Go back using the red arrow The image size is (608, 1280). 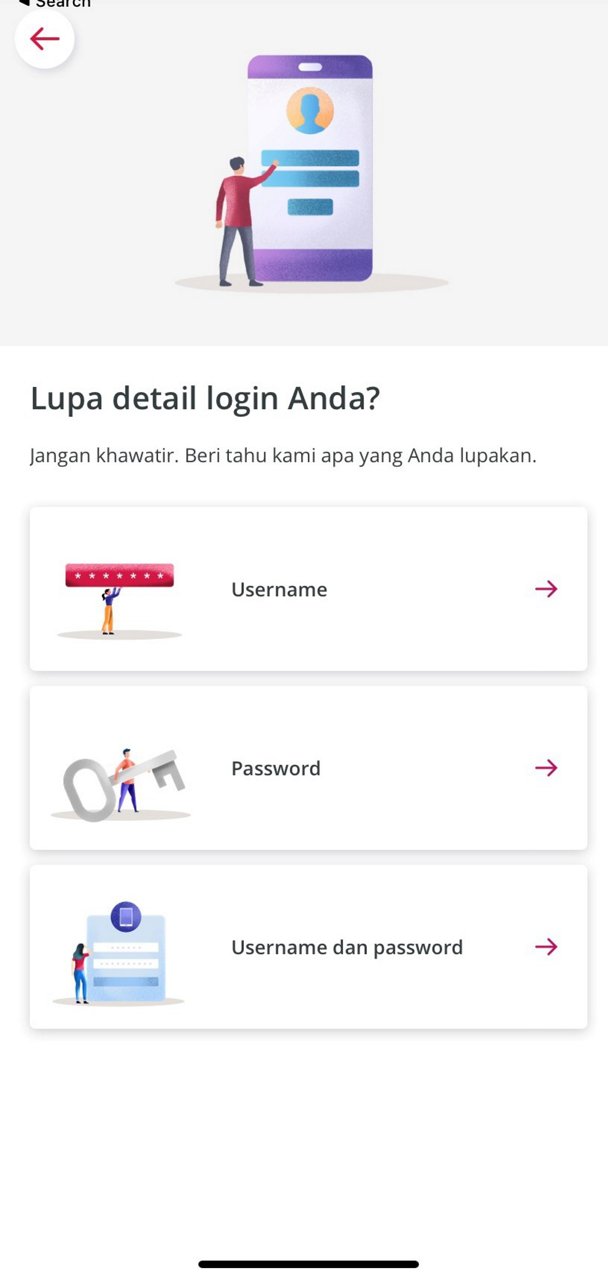click(x=44, y=39)
